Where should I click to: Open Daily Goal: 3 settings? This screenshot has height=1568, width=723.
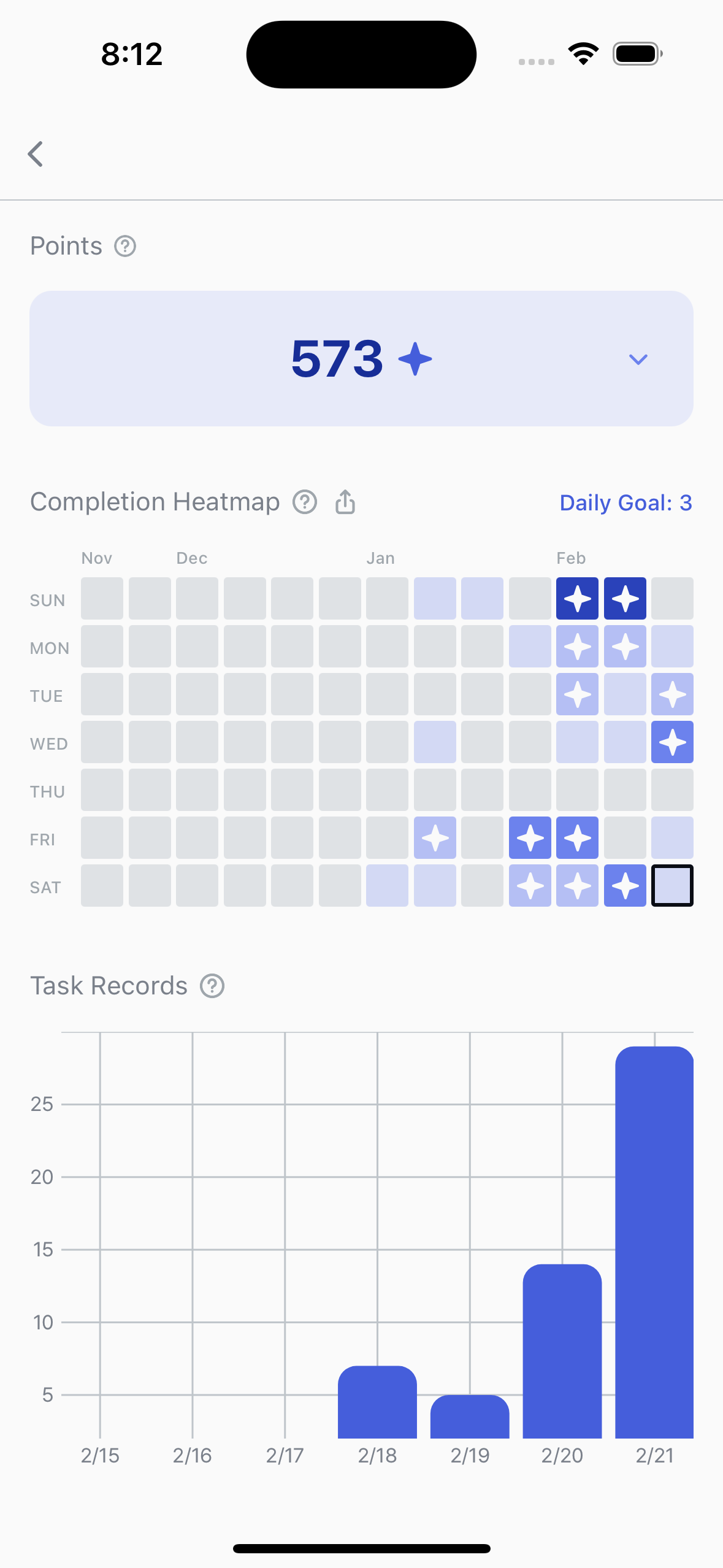[x=625, y=502]
